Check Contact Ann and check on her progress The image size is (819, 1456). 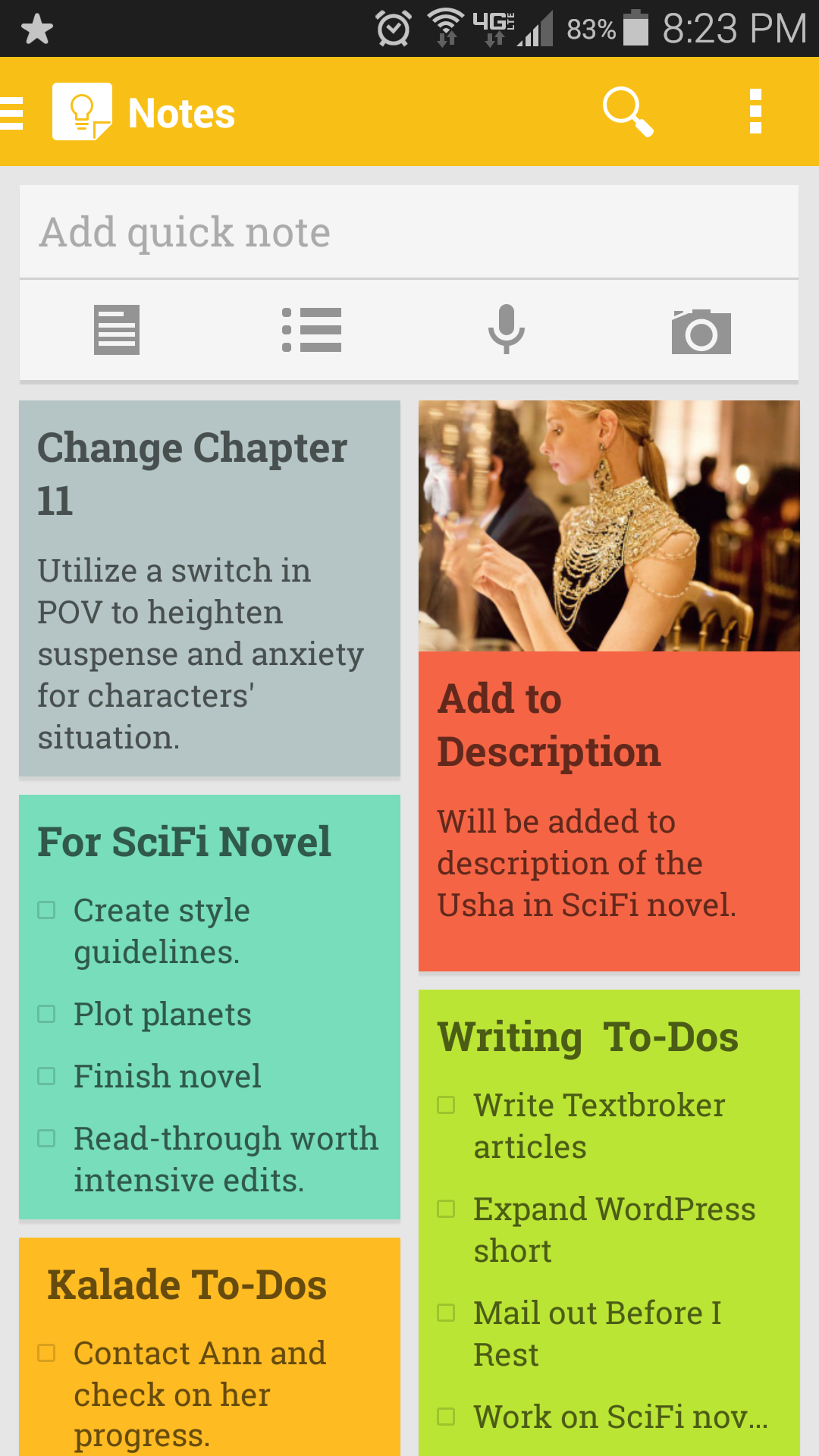47,1354
